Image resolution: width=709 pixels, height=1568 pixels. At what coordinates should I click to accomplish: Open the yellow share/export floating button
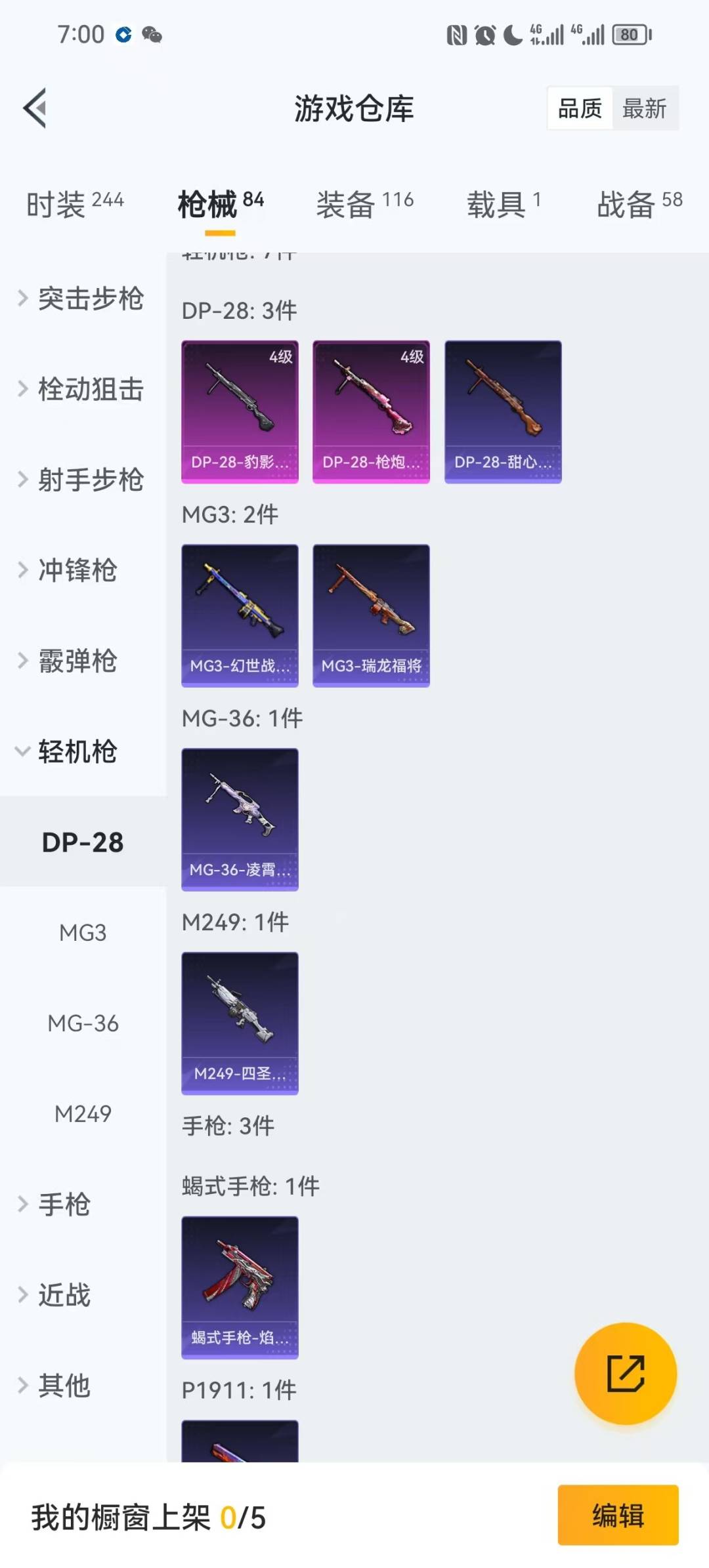click(626, 1374)
